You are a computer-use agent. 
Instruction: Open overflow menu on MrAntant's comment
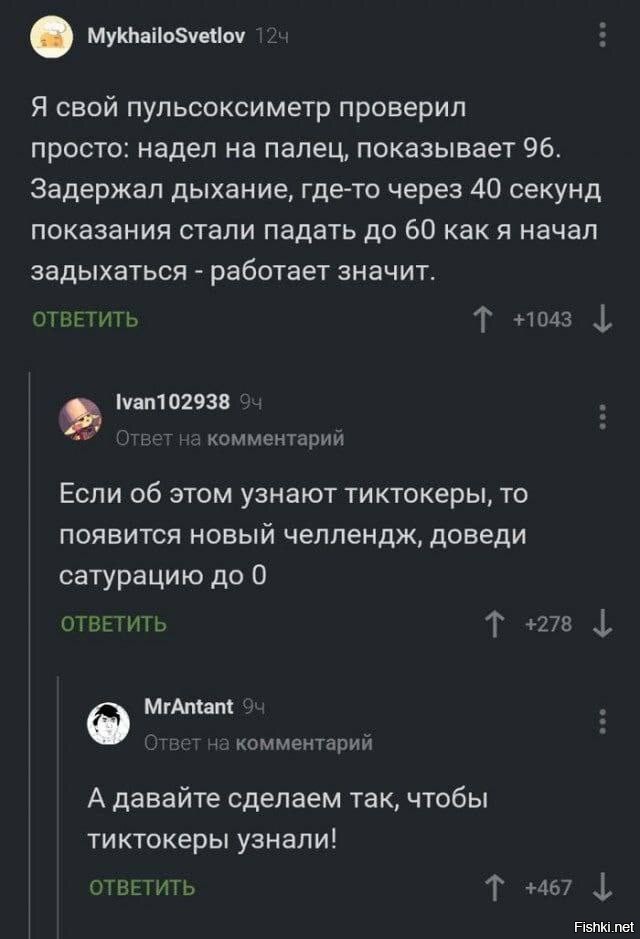coord(602,721)
